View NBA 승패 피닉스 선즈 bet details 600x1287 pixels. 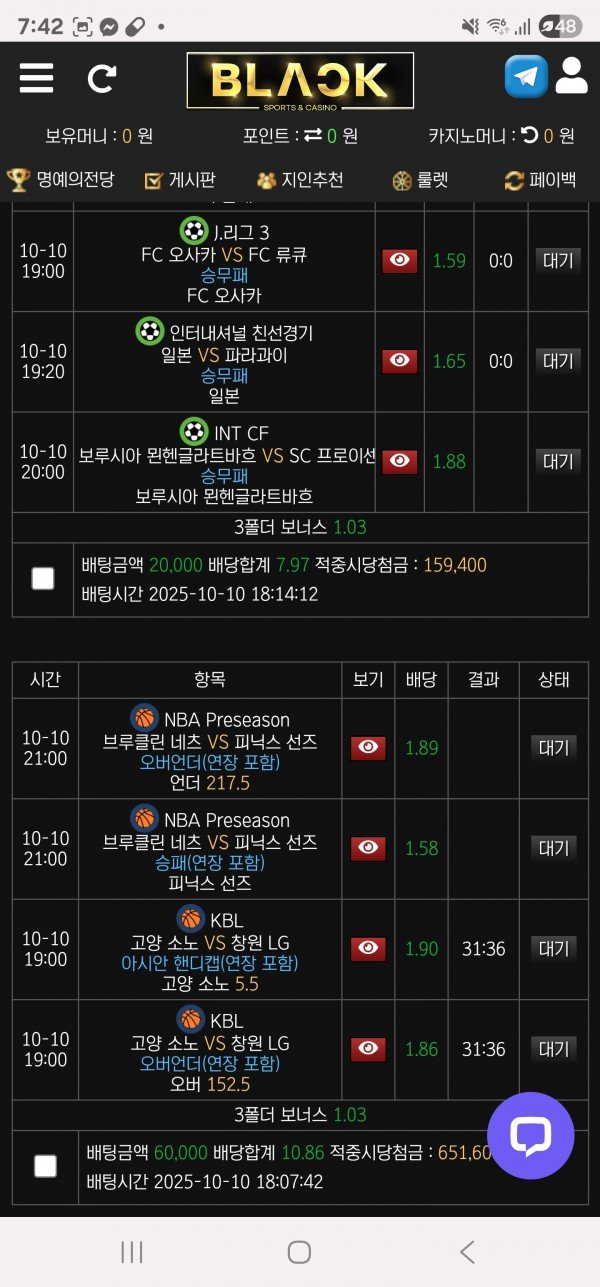[x=368, y=848]
